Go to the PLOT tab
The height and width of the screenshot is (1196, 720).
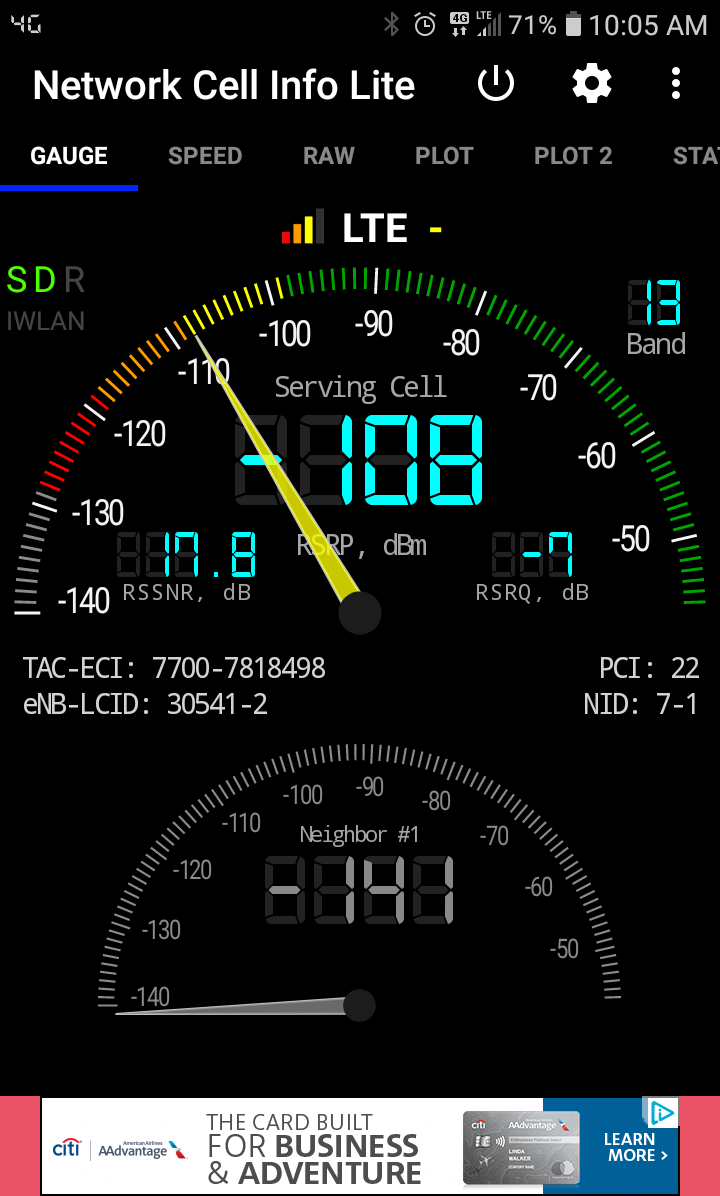pyautogui.click(x=444, y=156)
